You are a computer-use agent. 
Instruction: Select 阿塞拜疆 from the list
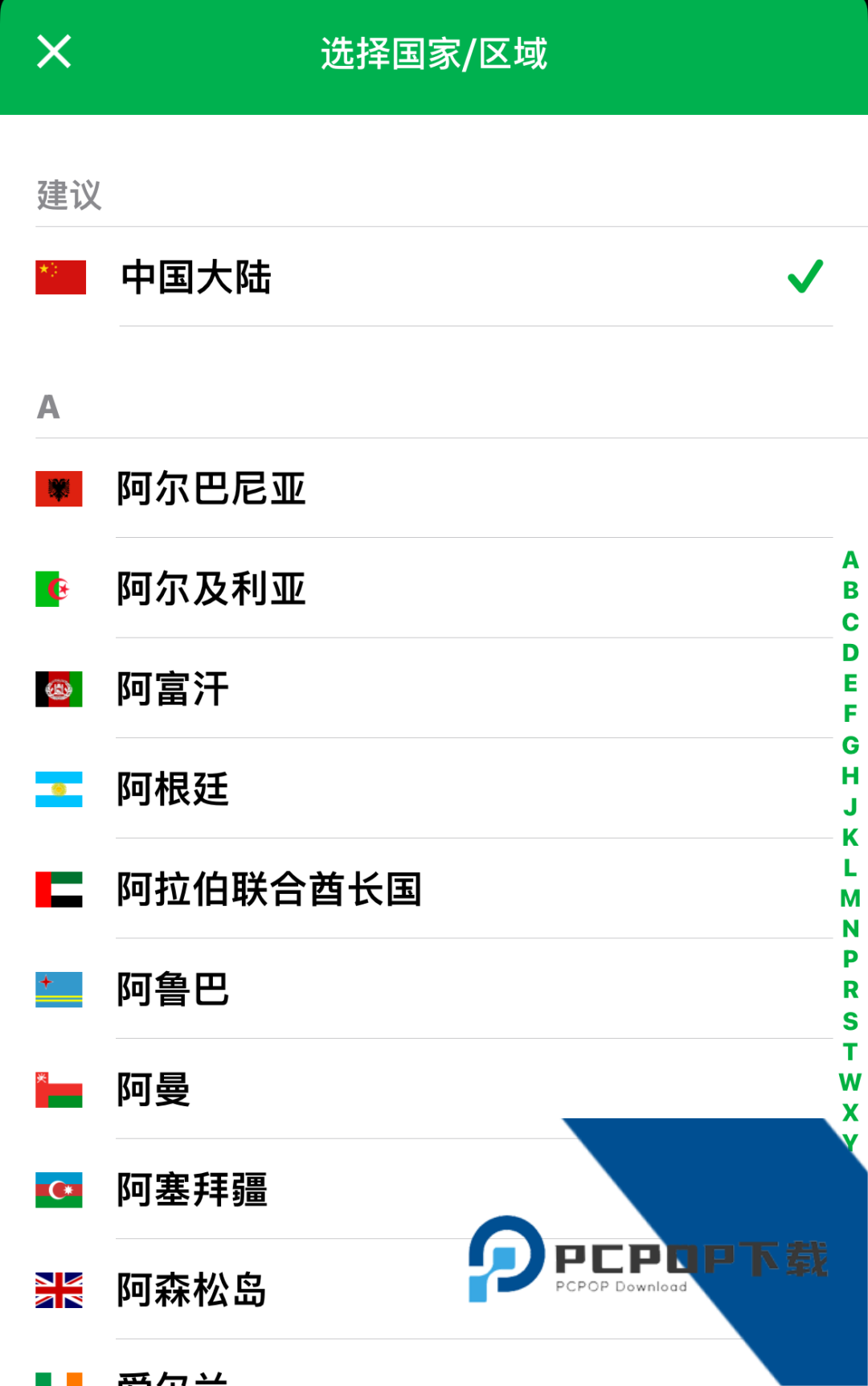pos(192,1190)
